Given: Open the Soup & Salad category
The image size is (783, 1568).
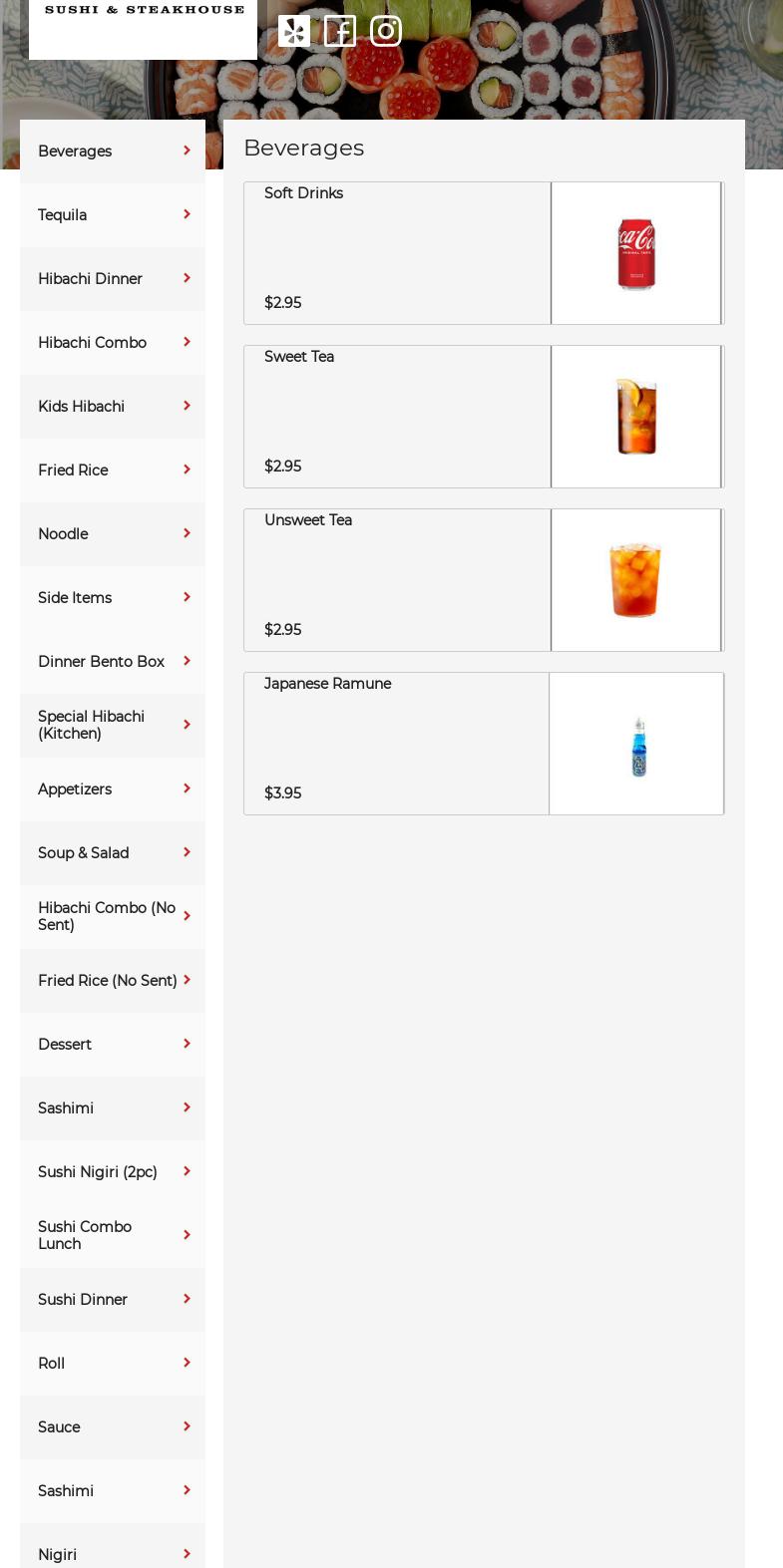Looking at the screenshot, I should pyautogui.click(x=113, y=853).
